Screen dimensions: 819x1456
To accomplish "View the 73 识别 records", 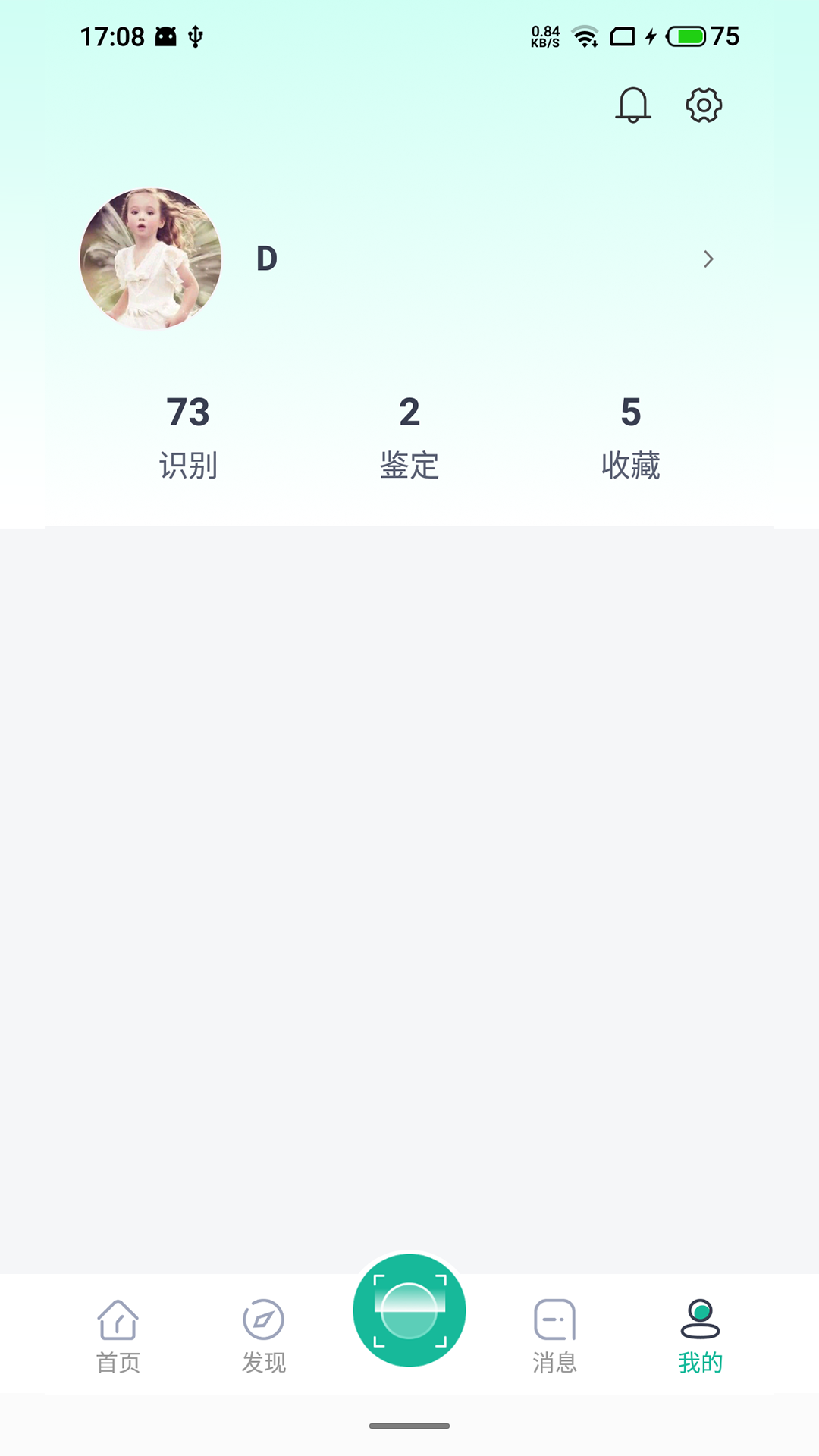I will click(x=188, y=437).
